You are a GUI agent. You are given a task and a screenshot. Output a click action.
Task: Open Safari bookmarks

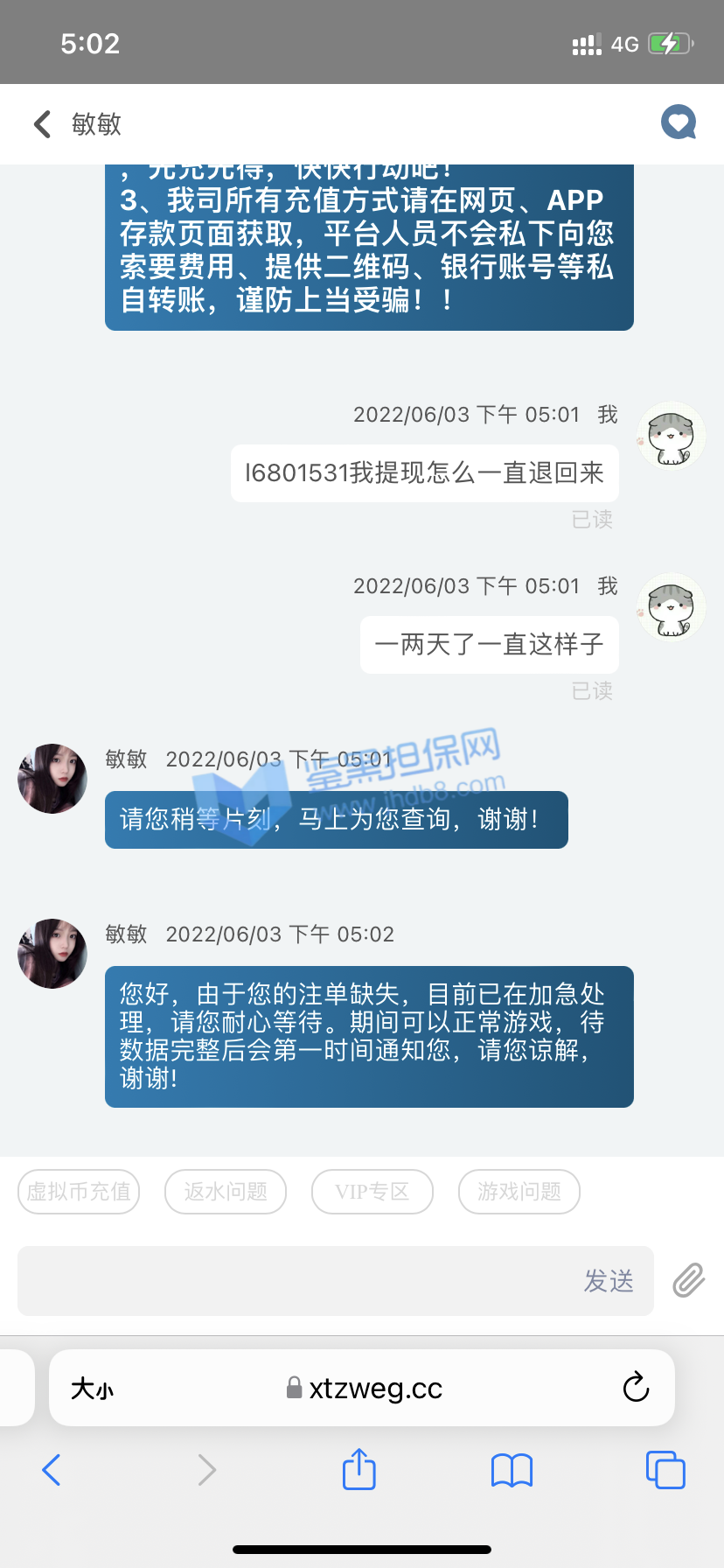[x=512, y=1470]
